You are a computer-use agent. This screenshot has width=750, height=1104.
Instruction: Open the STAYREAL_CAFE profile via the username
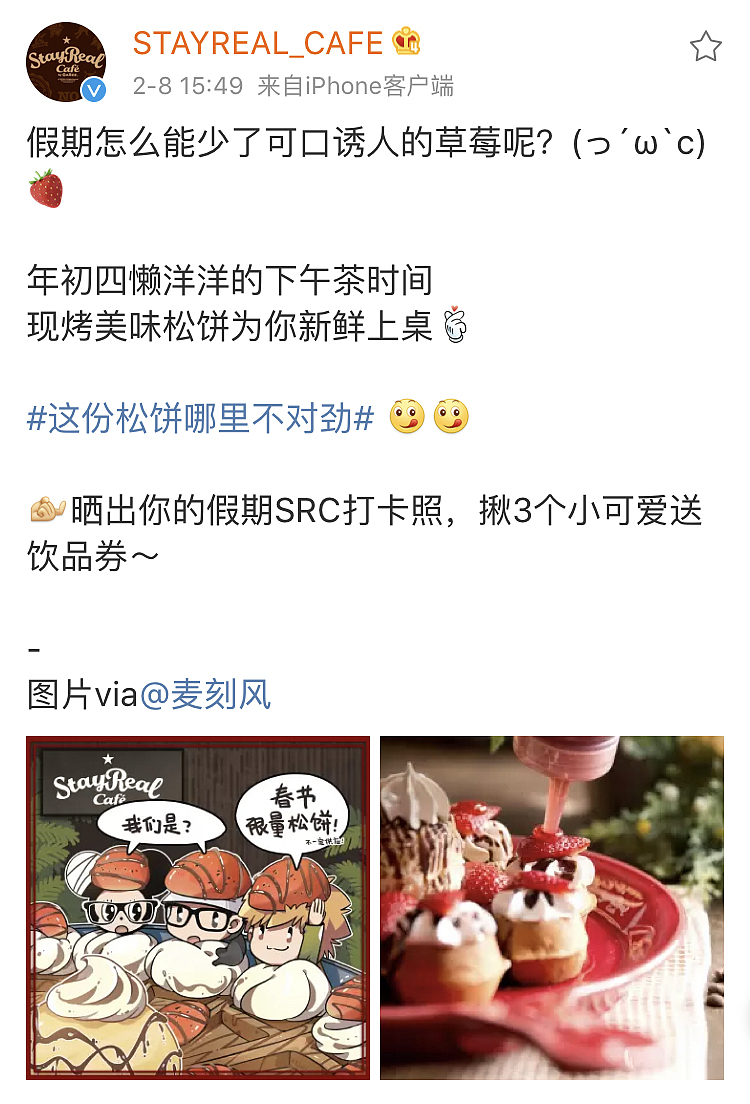coord(258,42)
